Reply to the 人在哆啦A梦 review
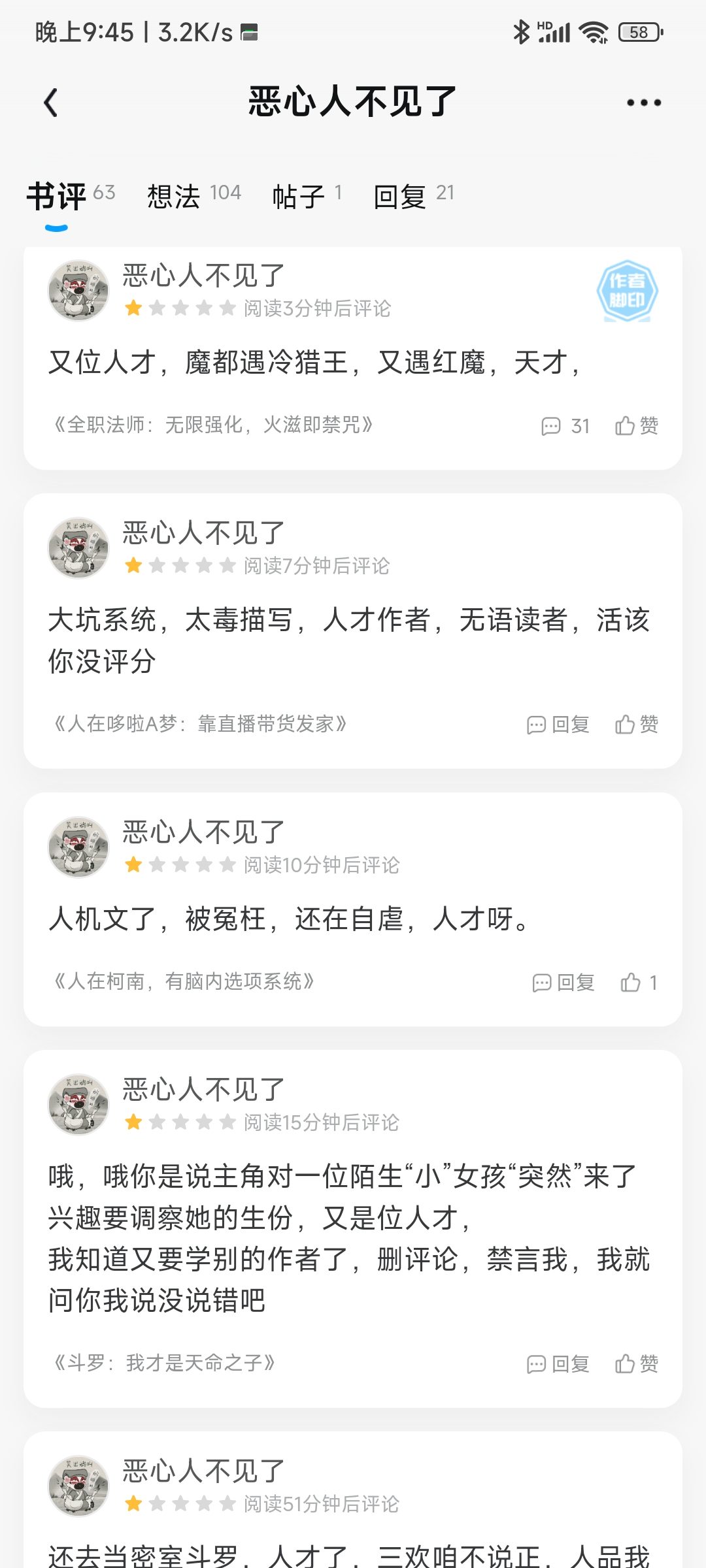706x1568 pixels. click(x=558, y=724)
